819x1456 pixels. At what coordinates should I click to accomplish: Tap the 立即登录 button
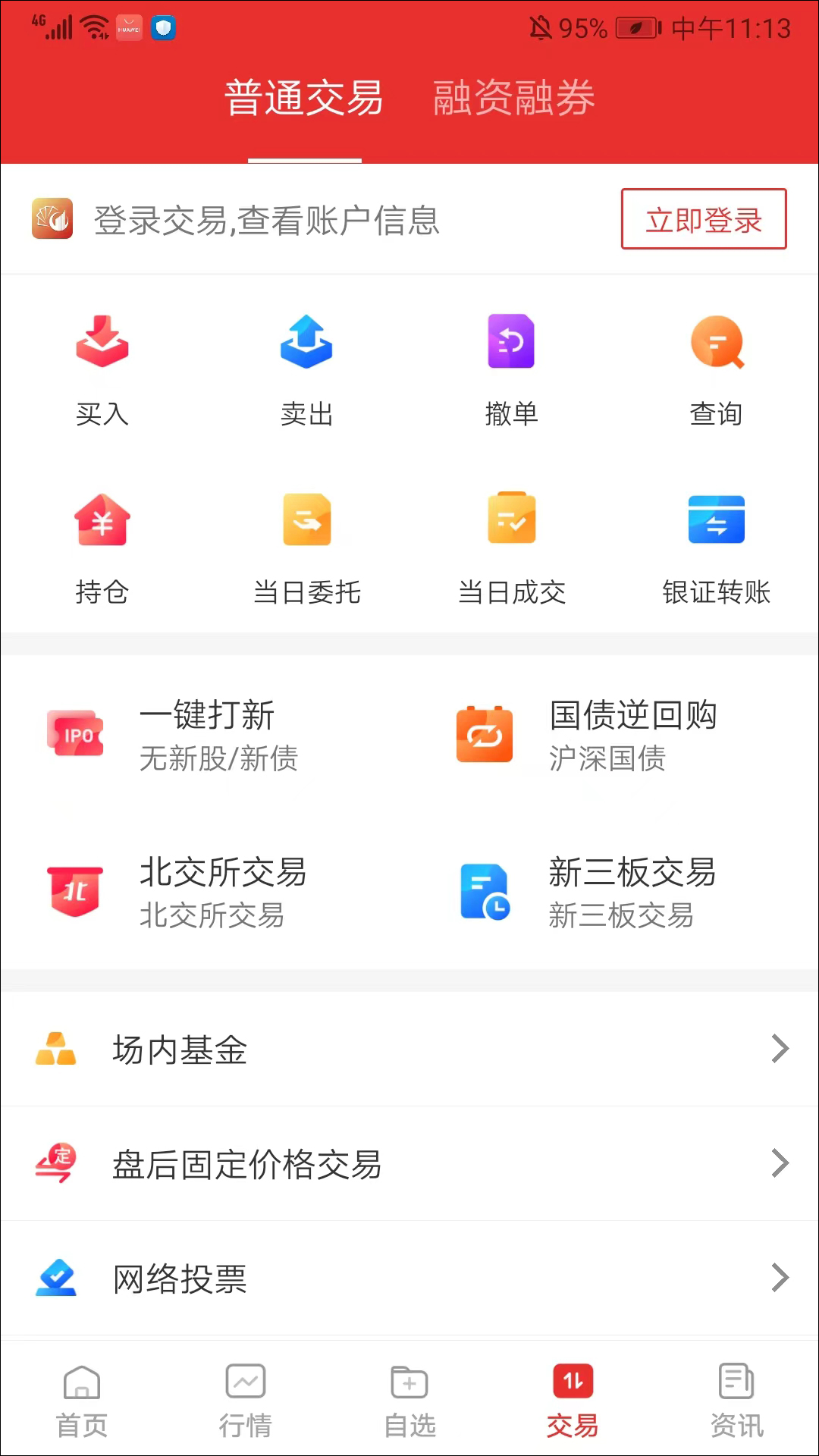click(703, 219)
